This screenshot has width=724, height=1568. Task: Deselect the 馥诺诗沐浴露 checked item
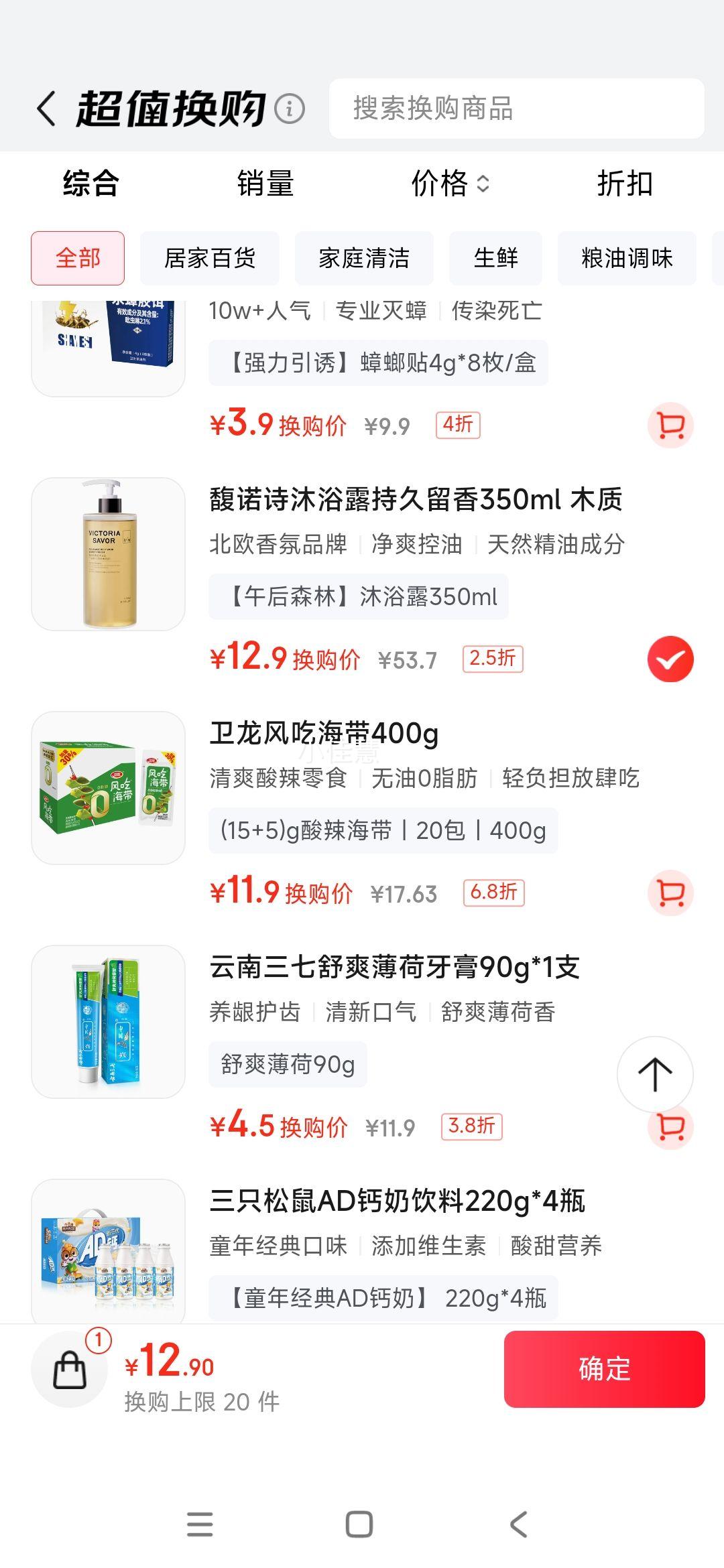(x=670, y=659)
